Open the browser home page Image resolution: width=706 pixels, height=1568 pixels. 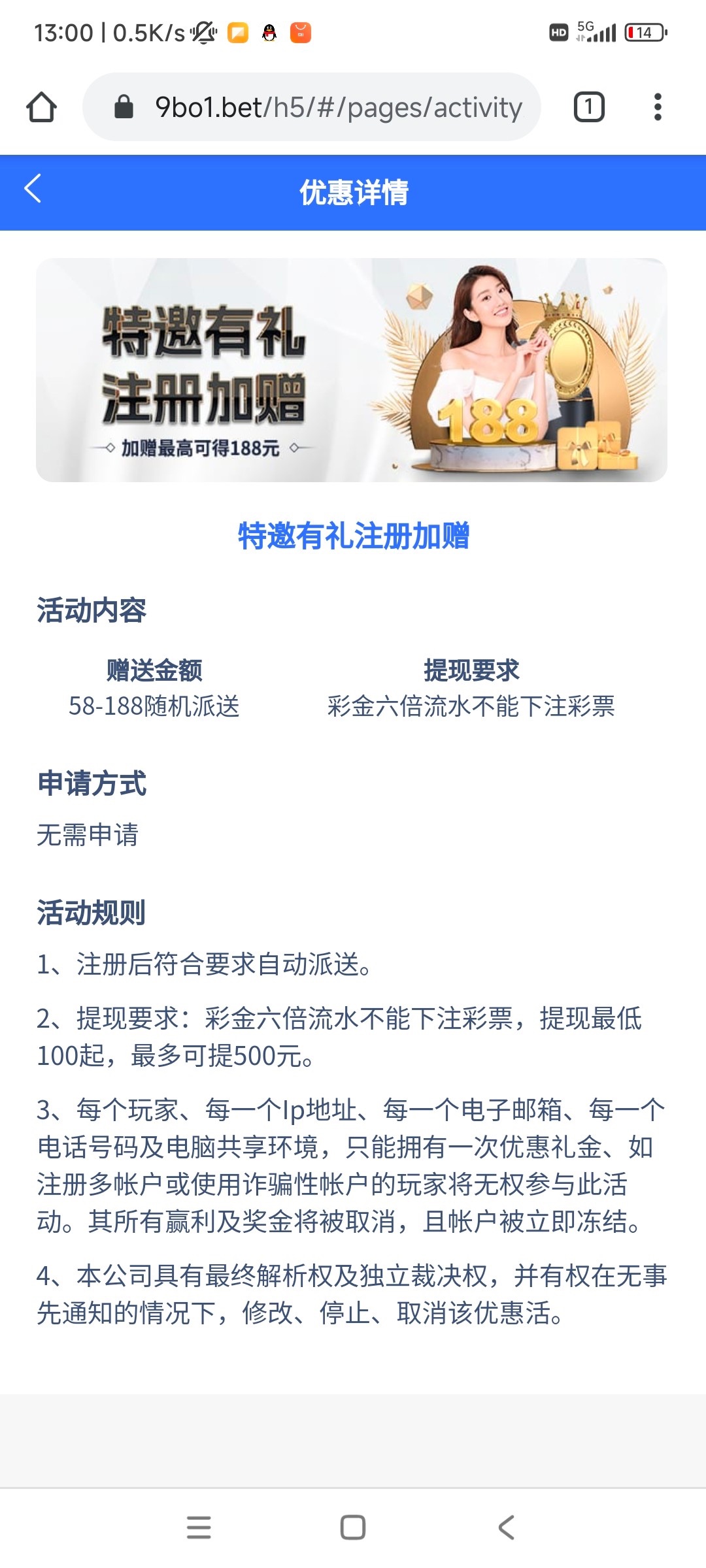[41, 107]
